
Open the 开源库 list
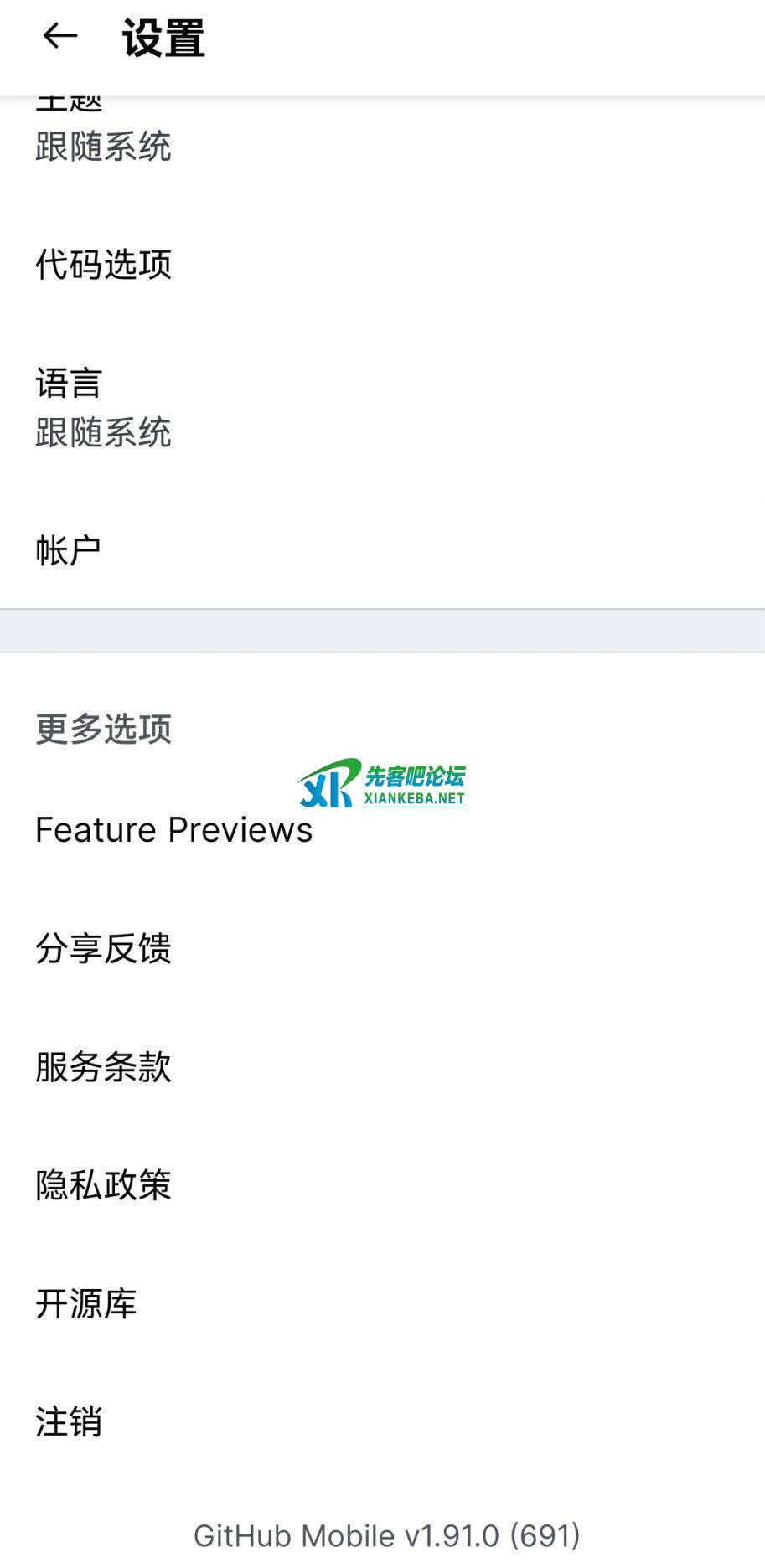[x=86, y=1303]
